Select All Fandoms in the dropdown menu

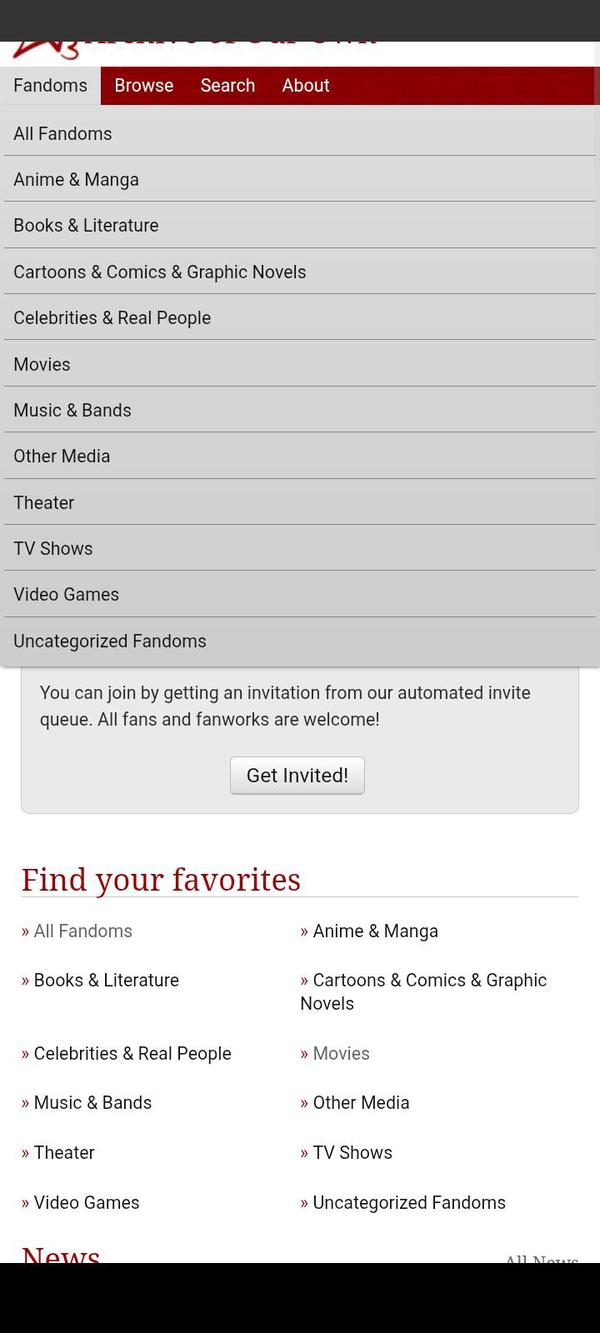[63, 134]
